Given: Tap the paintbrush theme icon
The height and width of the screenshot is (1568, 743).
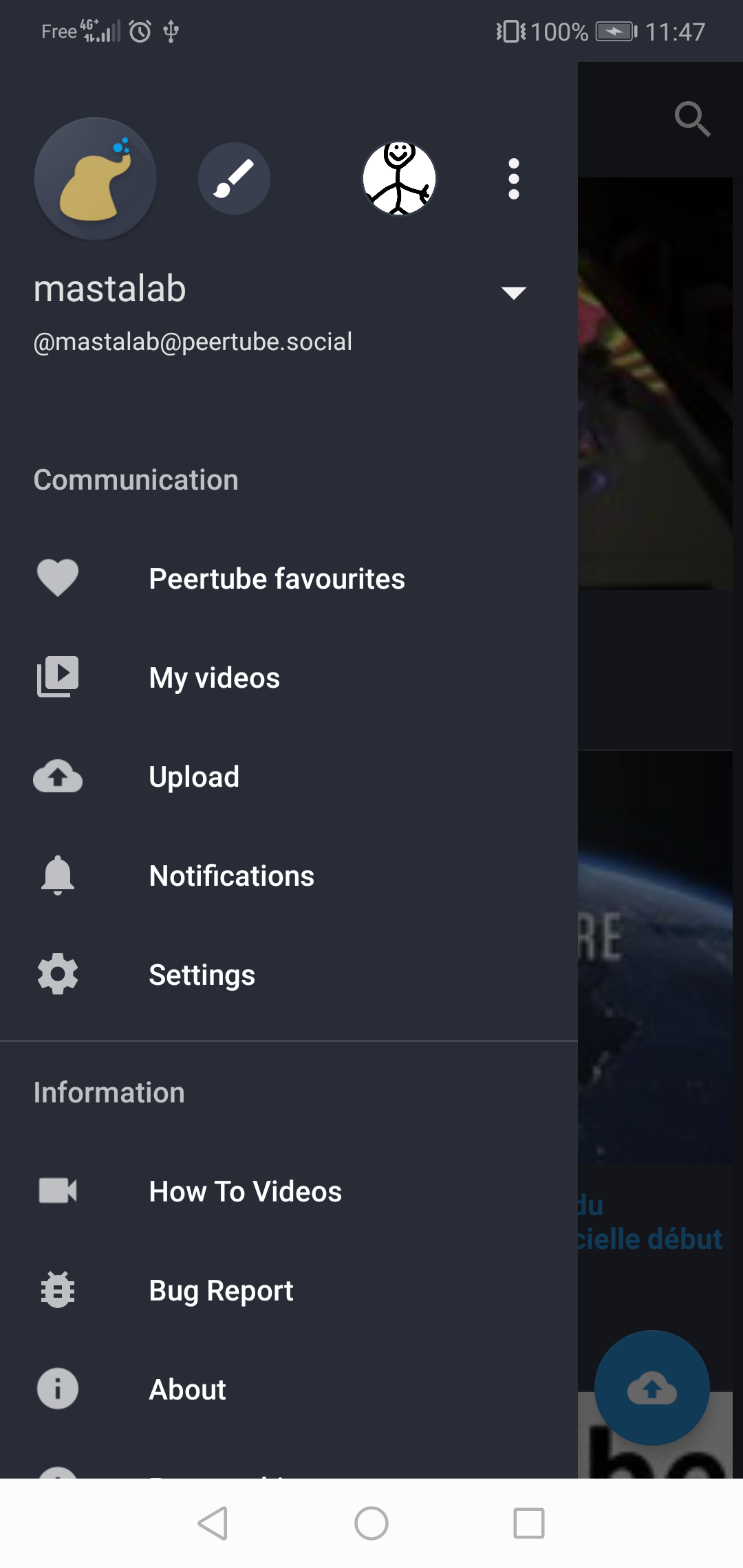Looking at the screenshot, I should [234, 179].
